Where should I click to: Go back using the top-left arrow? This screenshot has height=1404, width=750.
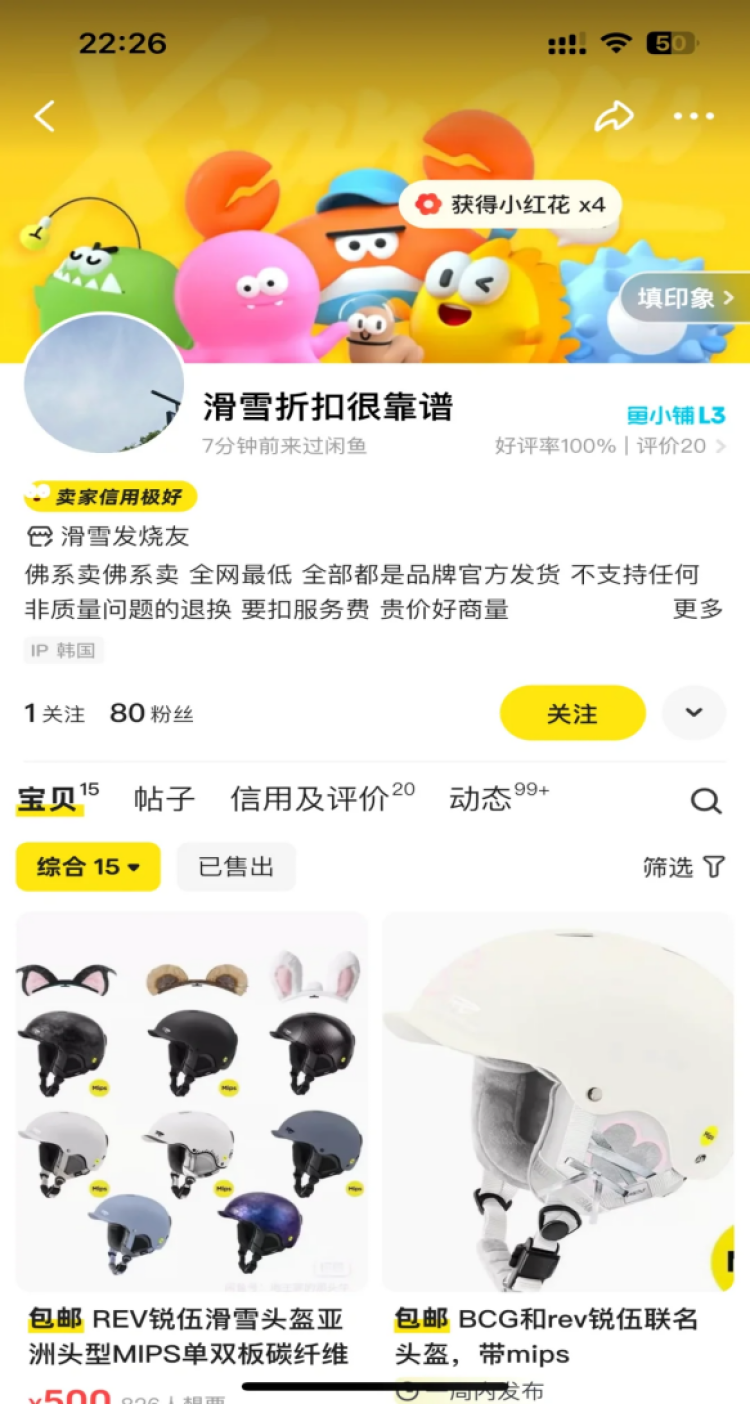(44, 116)
